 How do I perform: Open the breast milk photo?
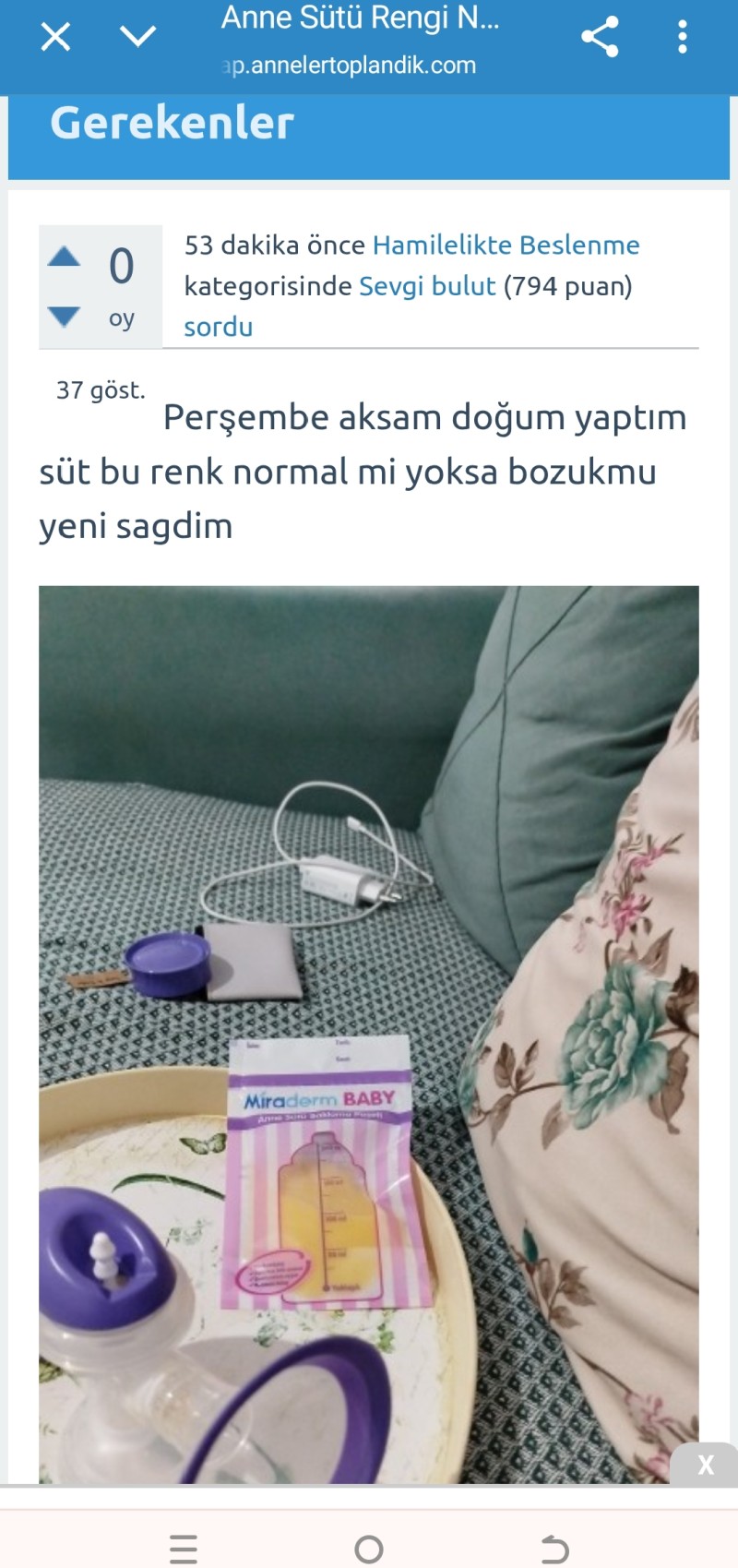tap(368, 1034)
